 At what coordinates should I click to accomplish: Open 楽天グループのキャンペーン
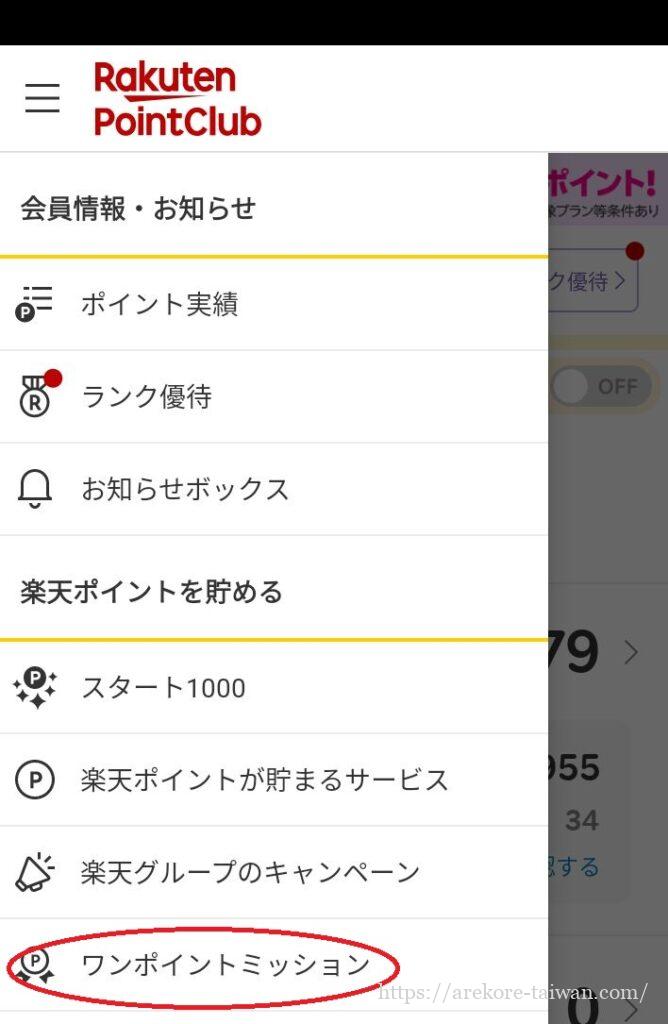coord(250,872)
